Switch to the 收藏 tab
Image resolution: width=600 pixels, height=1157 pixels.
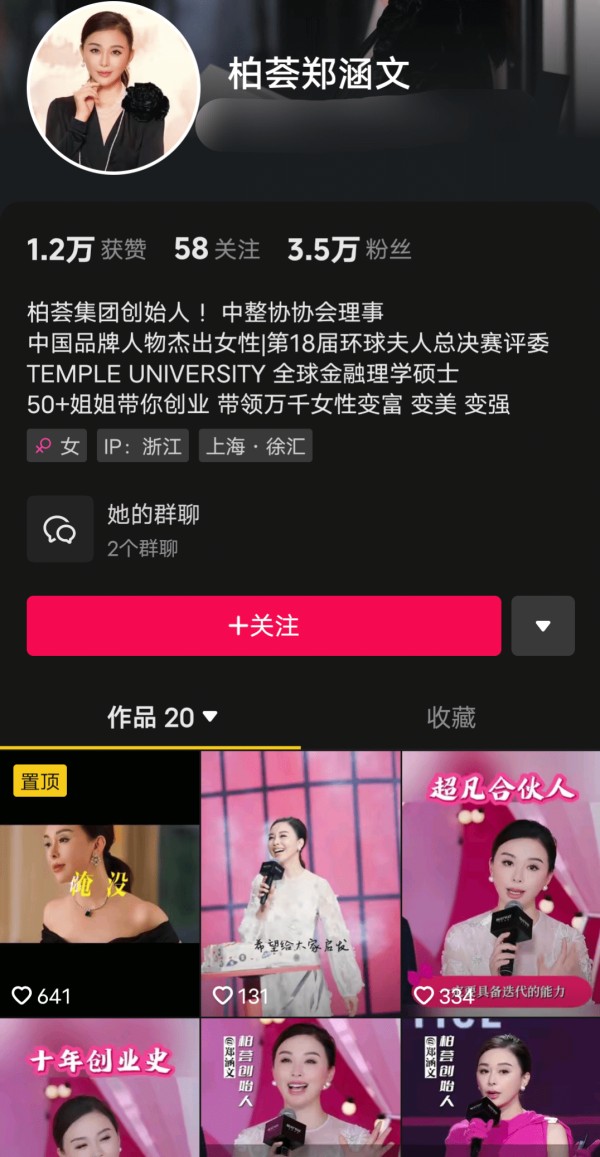451,717
